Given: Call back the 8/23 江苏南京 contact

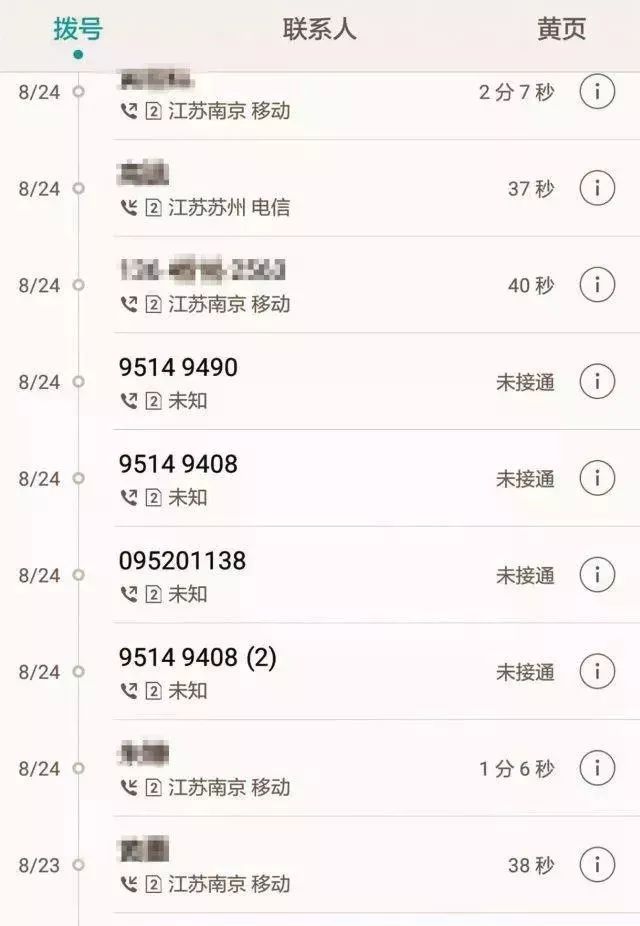Looking at the screenshot, I should point(300,866).
